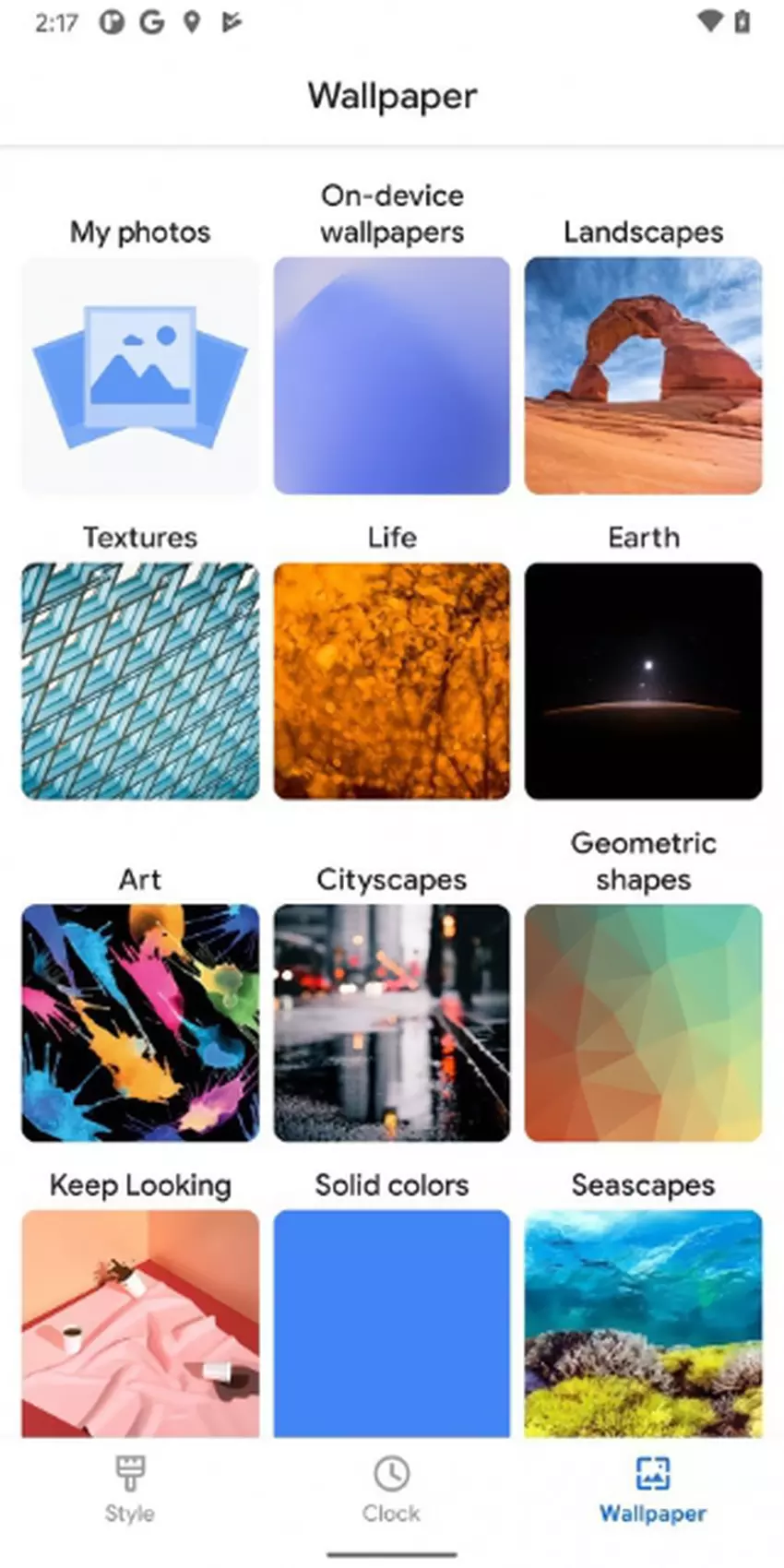This screenshot has height=1568, width=784.
Task: View Earth wallpapers
Action: click(643, 681)
